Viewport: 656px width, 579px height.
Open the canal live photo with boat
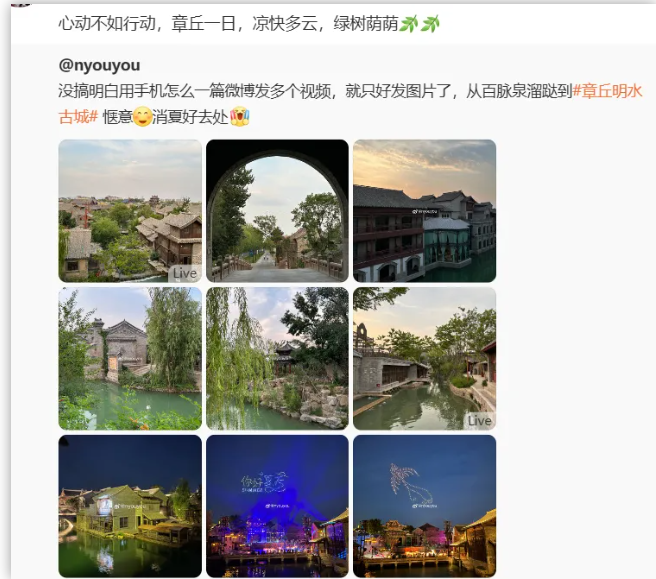click(x=424, y=358)
